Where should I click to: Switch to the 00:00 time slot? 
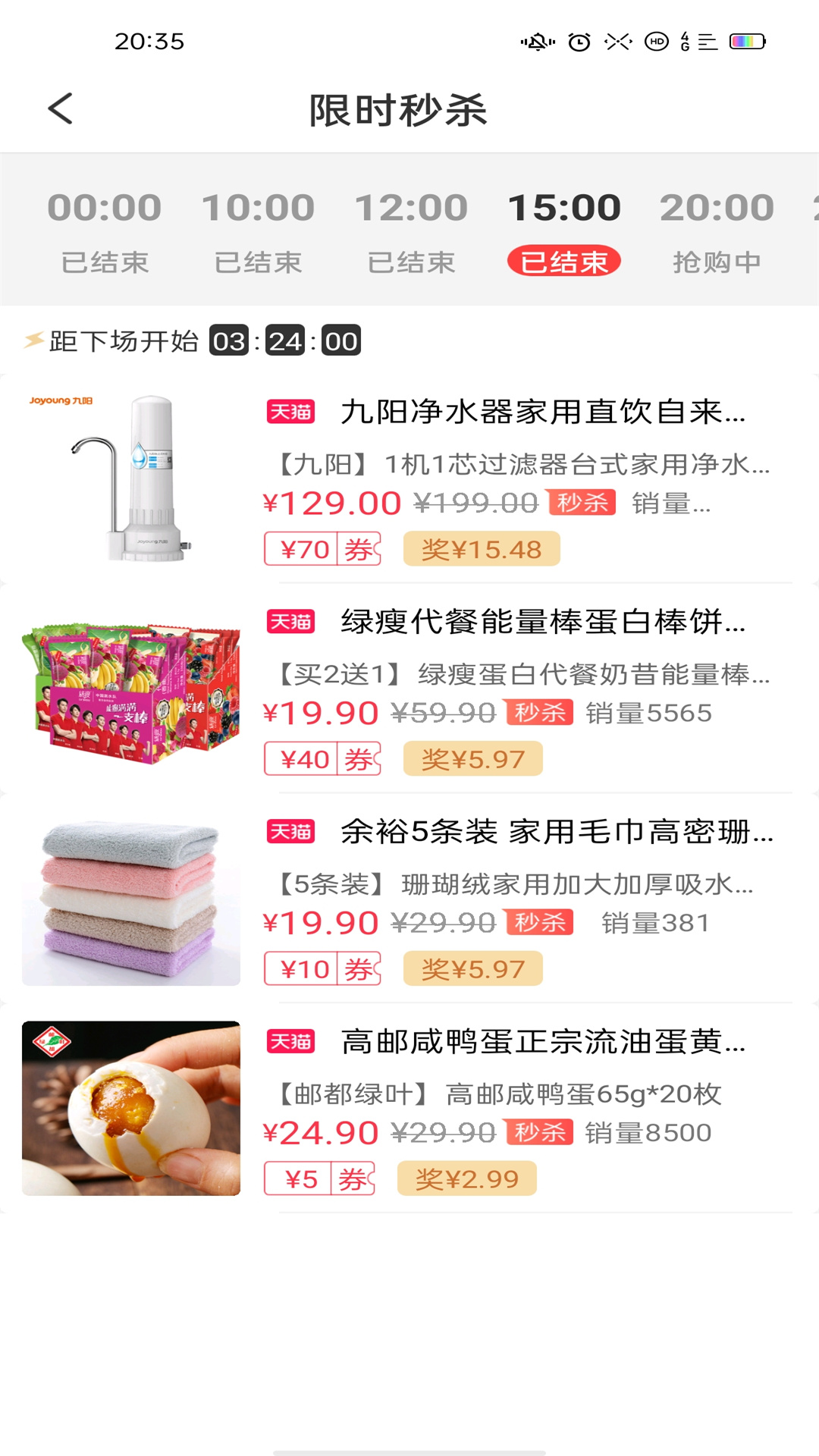pos(105,230)
